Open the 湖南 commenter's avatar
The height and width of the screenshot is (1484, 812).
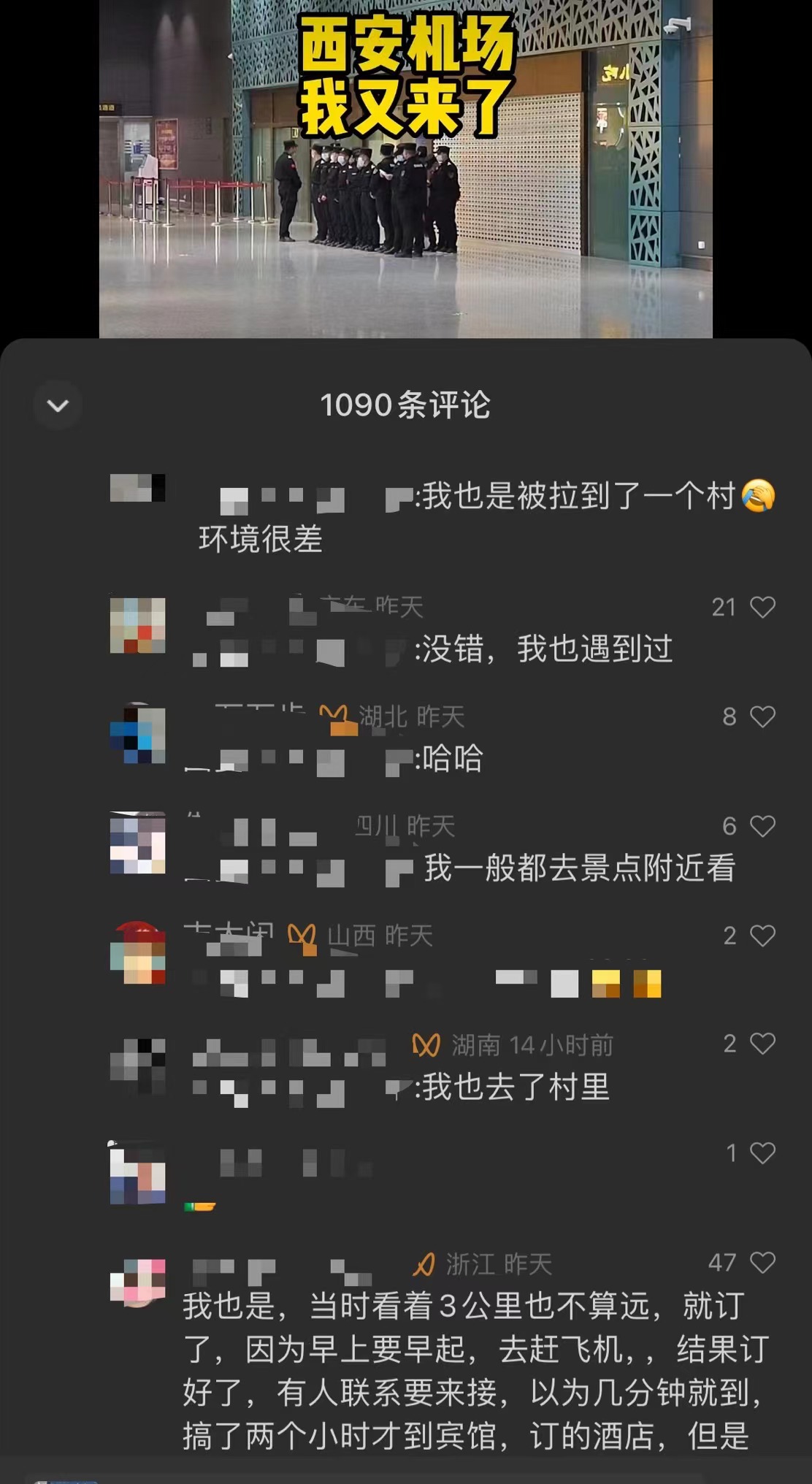pos(137,1065)
